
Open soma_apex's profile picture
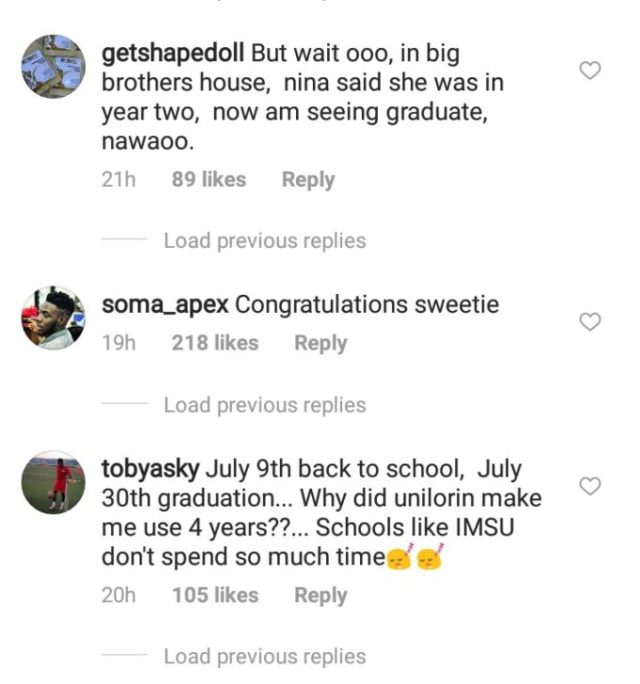coord(53,317)
